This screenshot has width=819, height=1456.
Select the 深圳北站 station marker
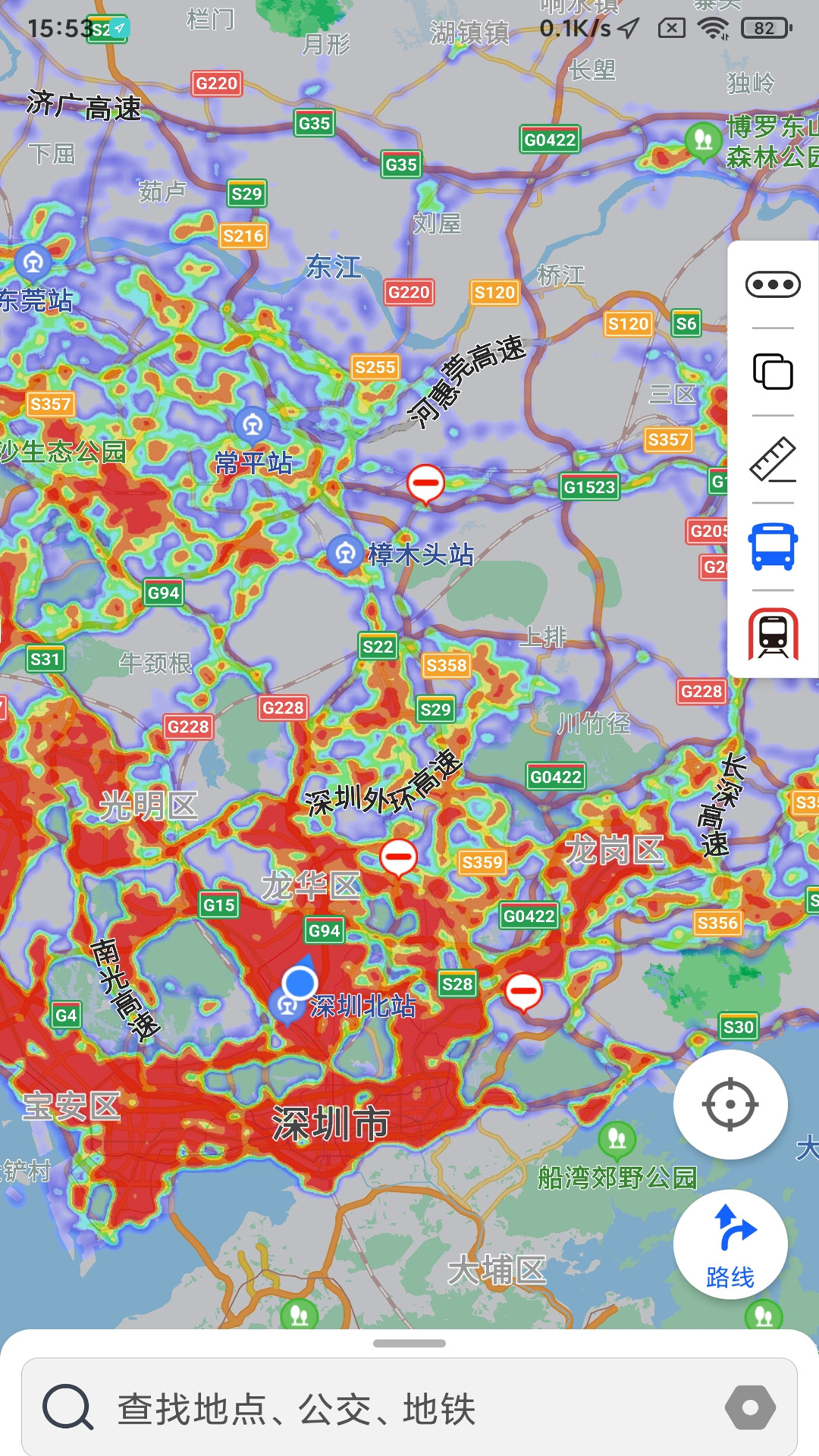[287, 1006]
